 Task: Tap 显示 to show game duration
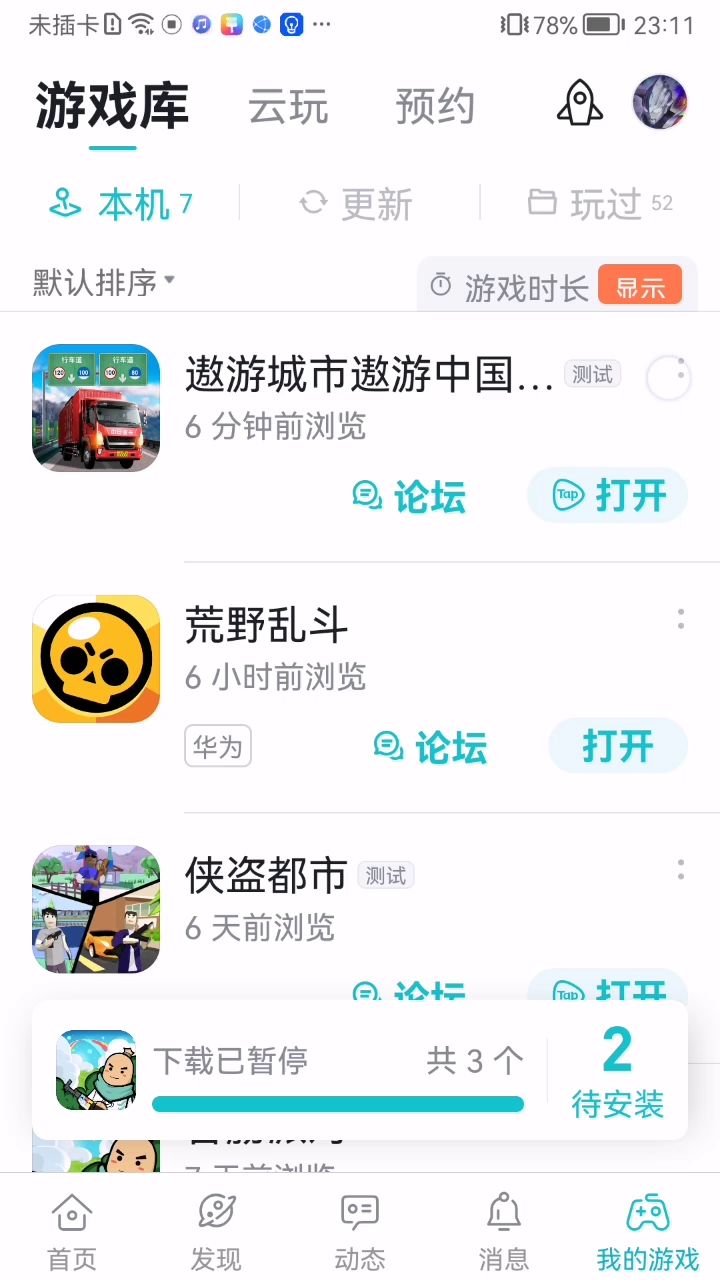(640, 288)
